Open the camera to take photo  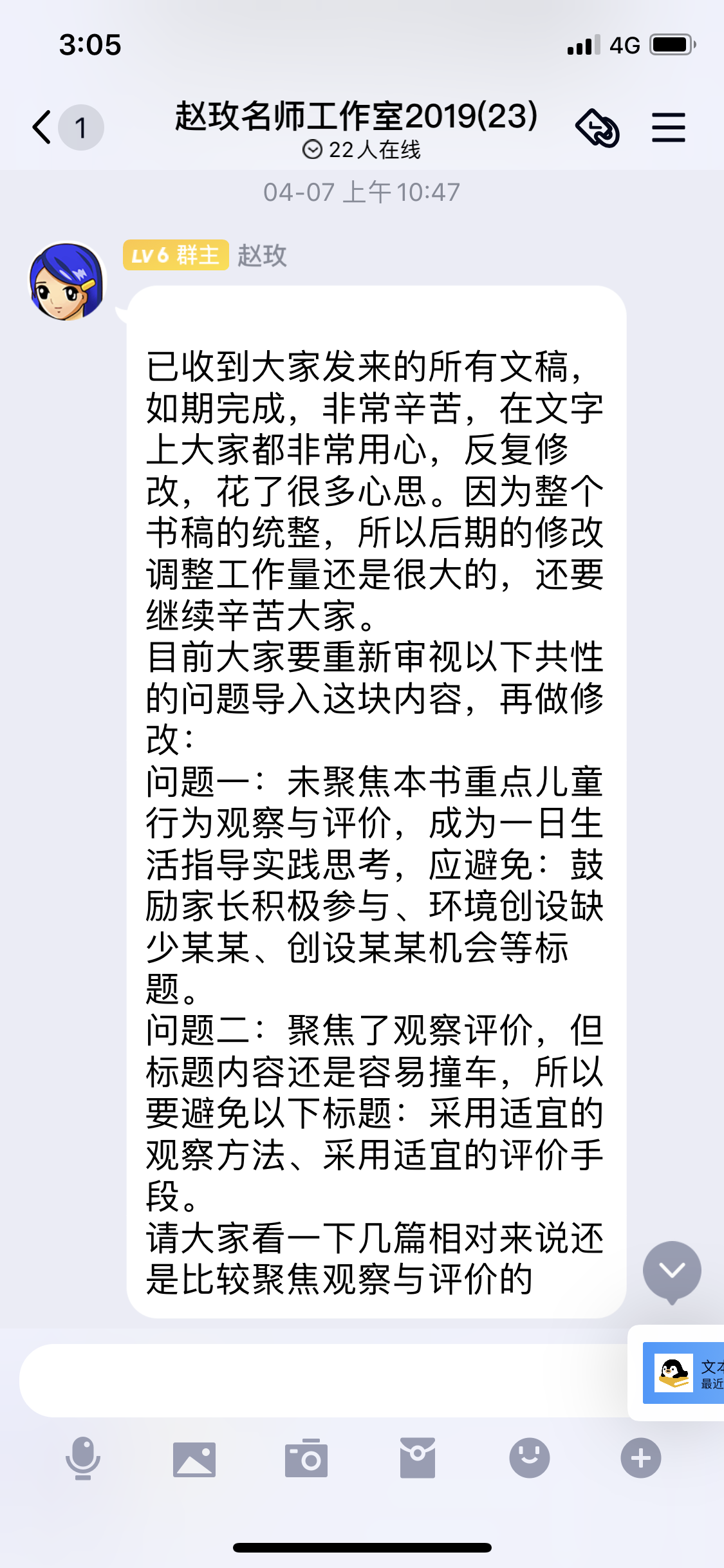point(306,1458)
